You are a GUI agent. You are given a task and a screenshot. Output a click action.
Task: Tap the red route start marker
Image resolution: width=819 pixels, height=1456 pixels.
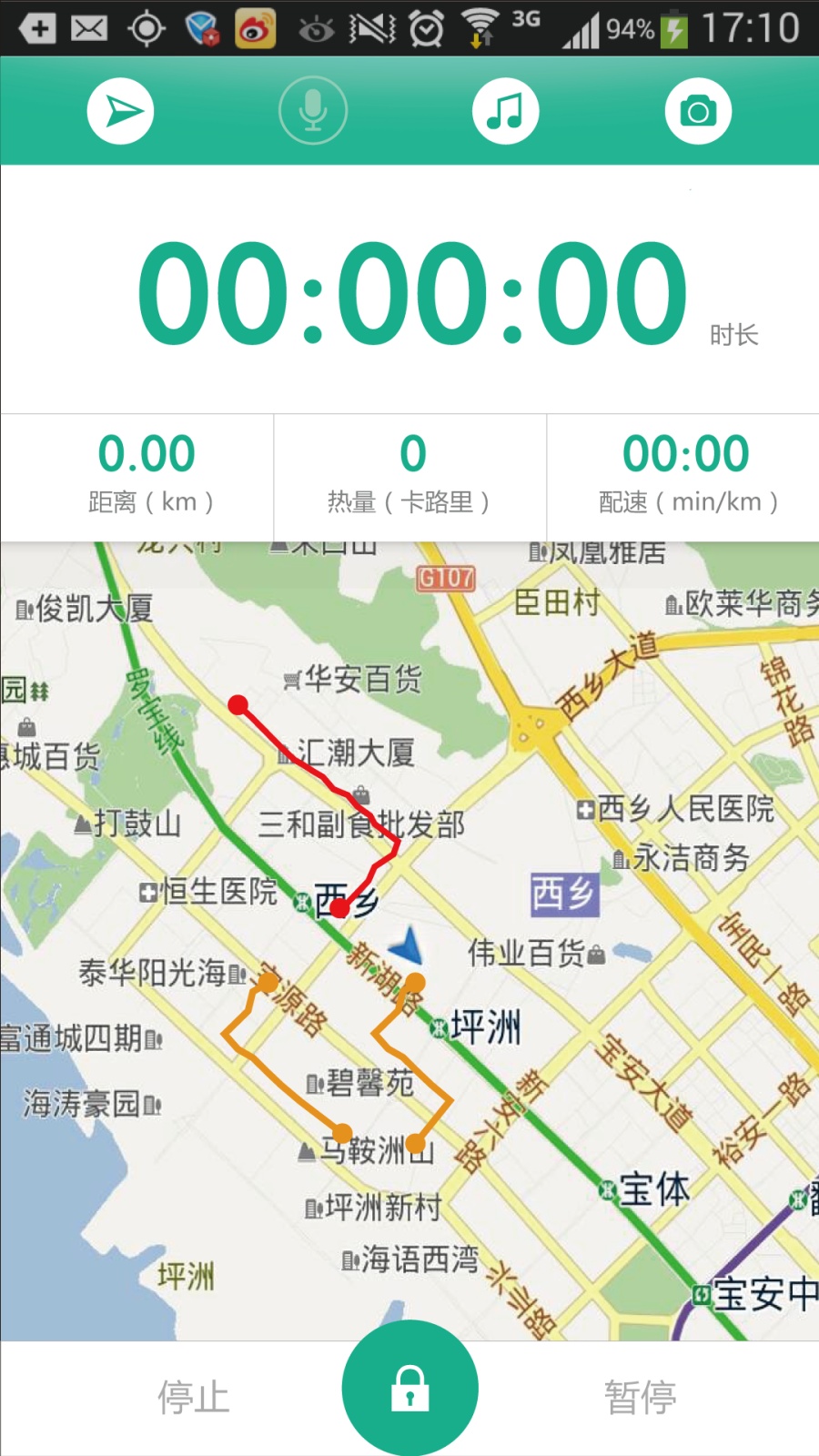pos(237,704)
